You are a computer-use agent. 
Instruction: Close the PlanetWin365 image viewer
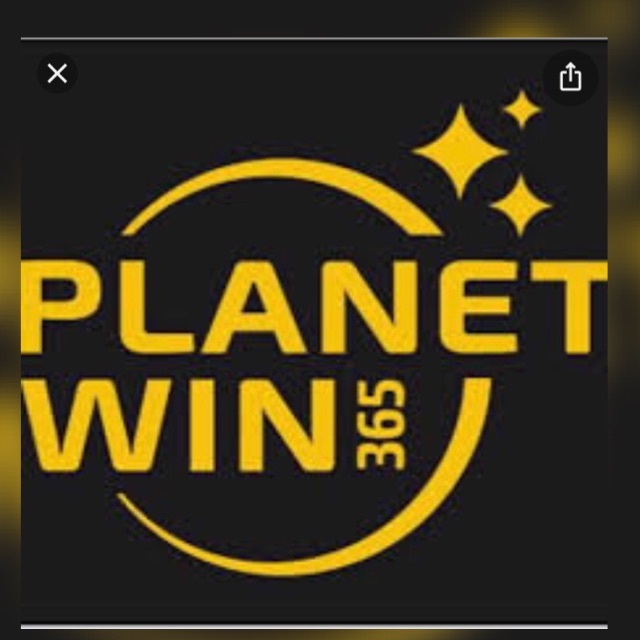coord(57,73)
